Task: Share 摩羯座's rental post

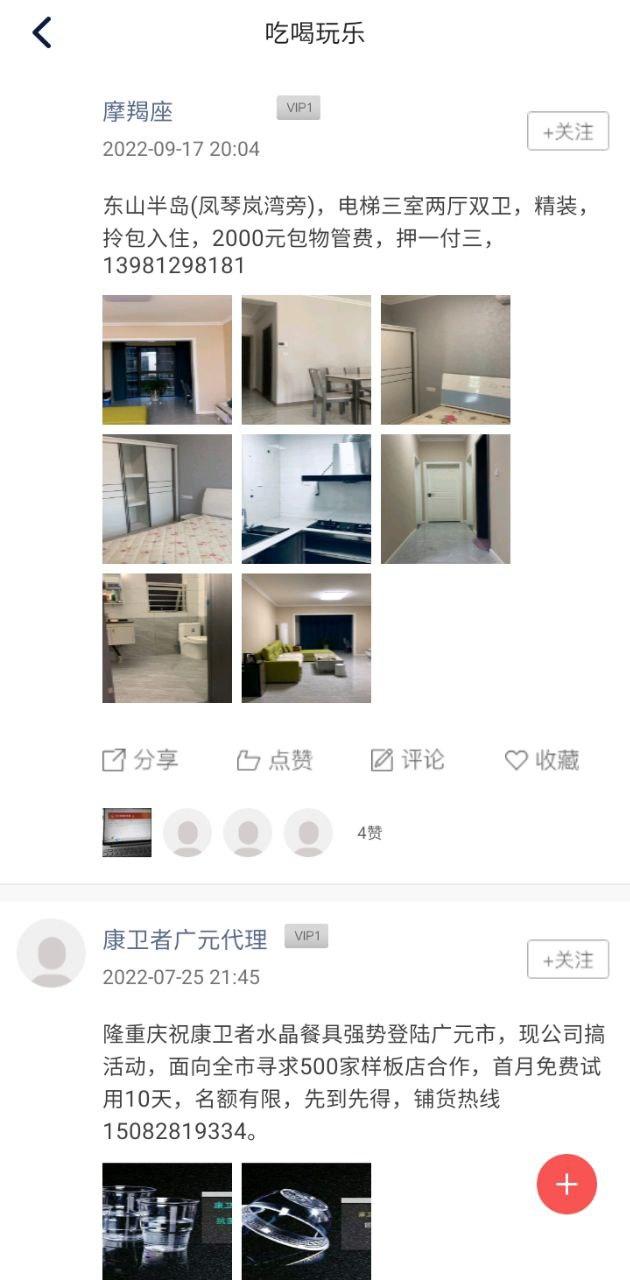Action: (x=141, y=760)
